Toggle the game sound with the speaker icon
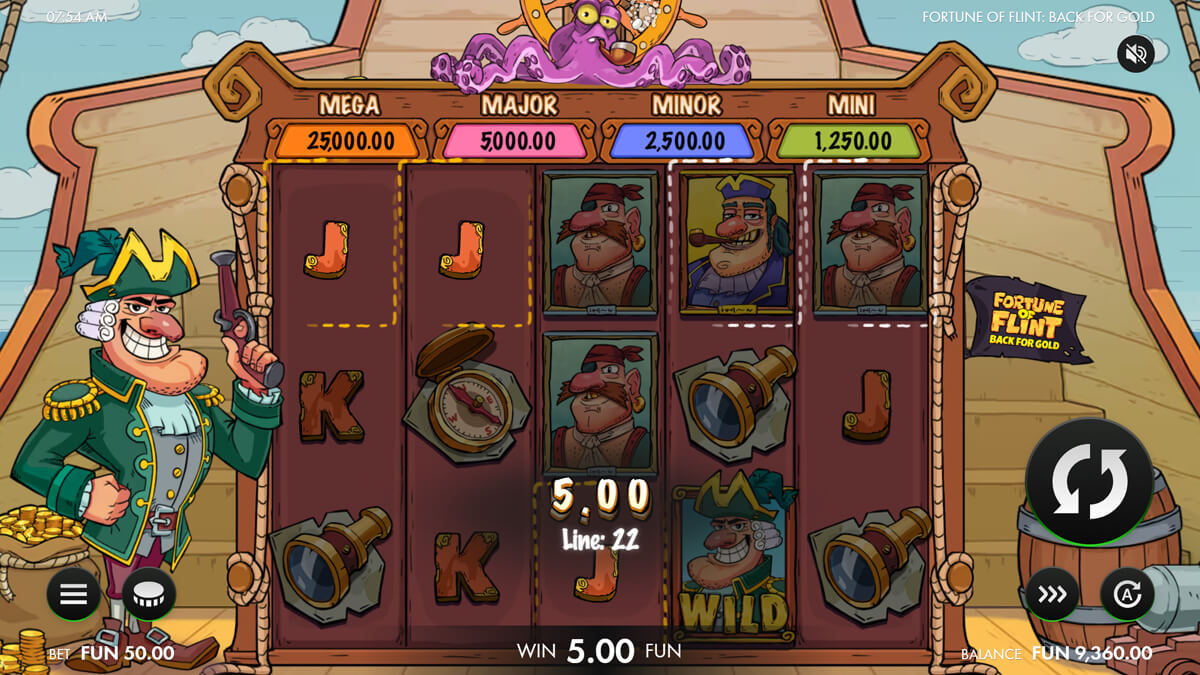The height and width of the screenshot is (675, 1200). click(1135, 53)
